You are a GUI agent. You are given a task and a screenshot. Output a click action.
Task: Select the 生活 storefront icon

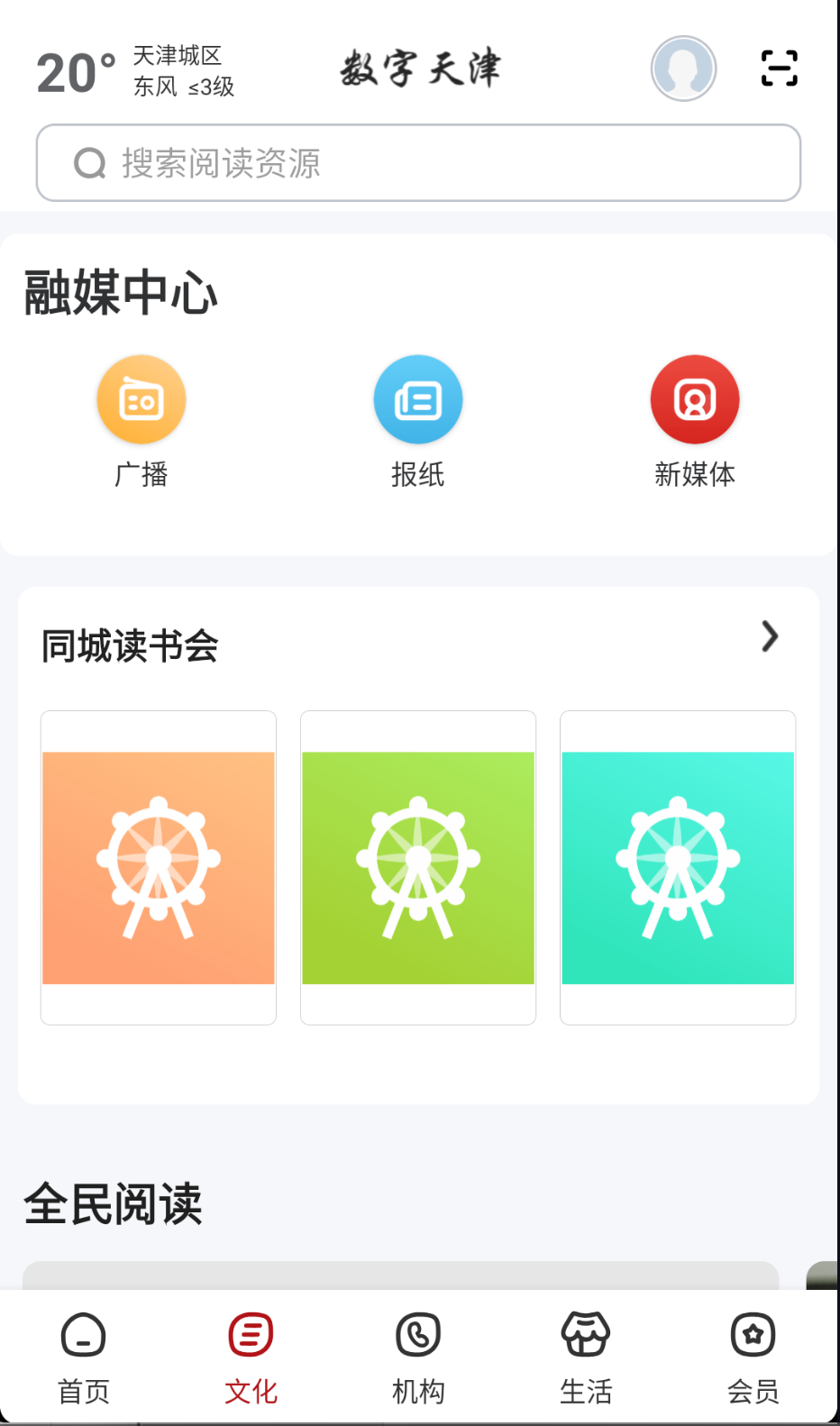(586, 1334)
